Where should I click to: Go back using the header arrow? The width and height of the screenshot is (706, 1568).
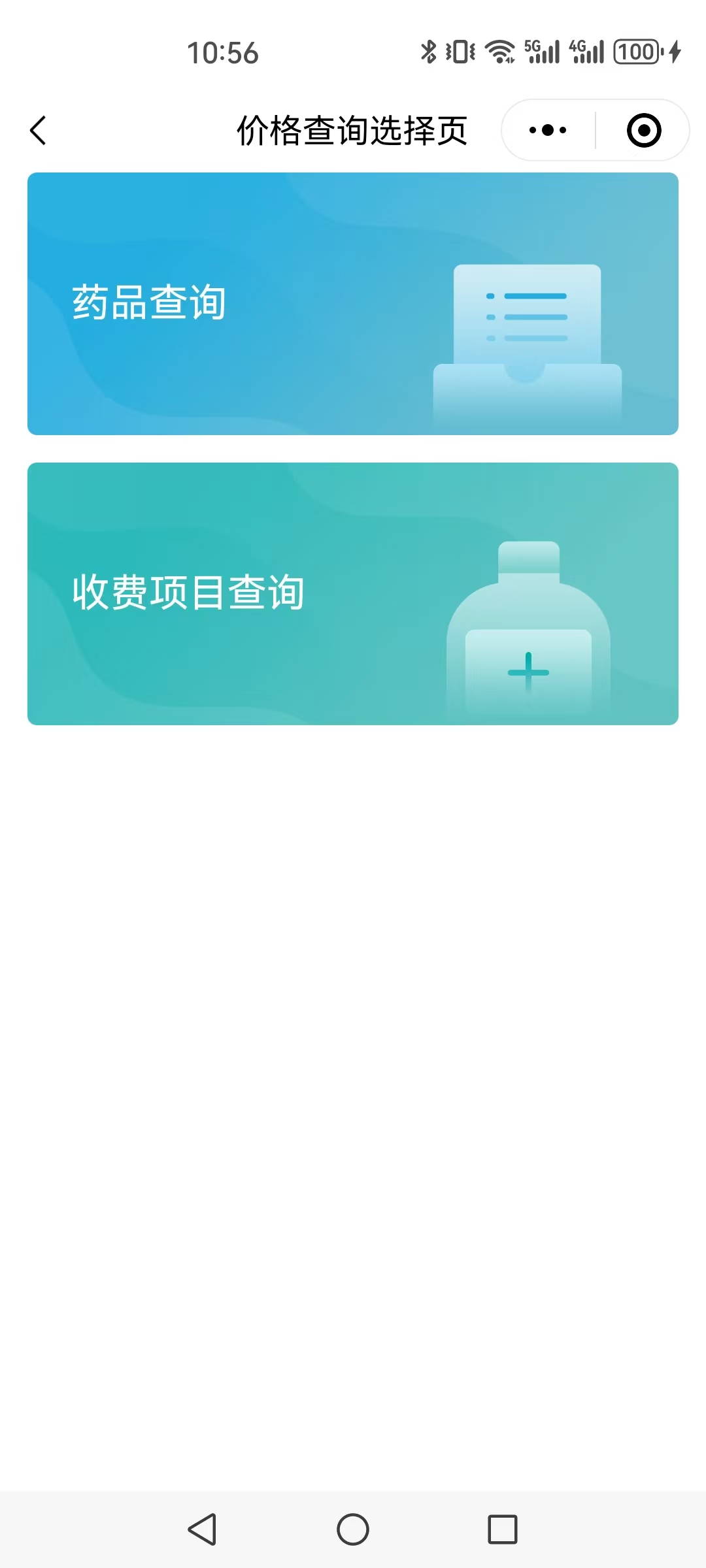click(x=39, y=131)
